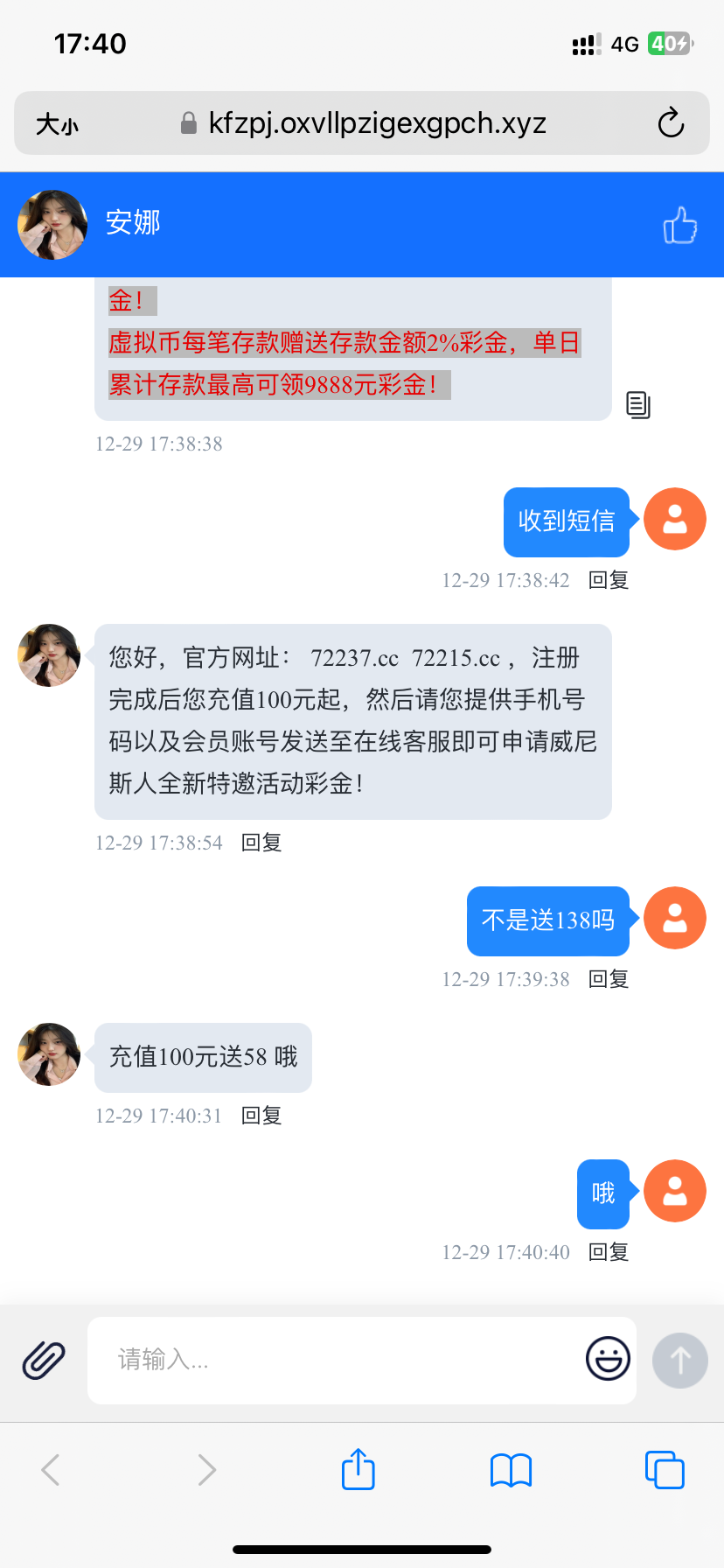
Task: Tap the thumbs-up icon in the header
Action: pos(679,226)
